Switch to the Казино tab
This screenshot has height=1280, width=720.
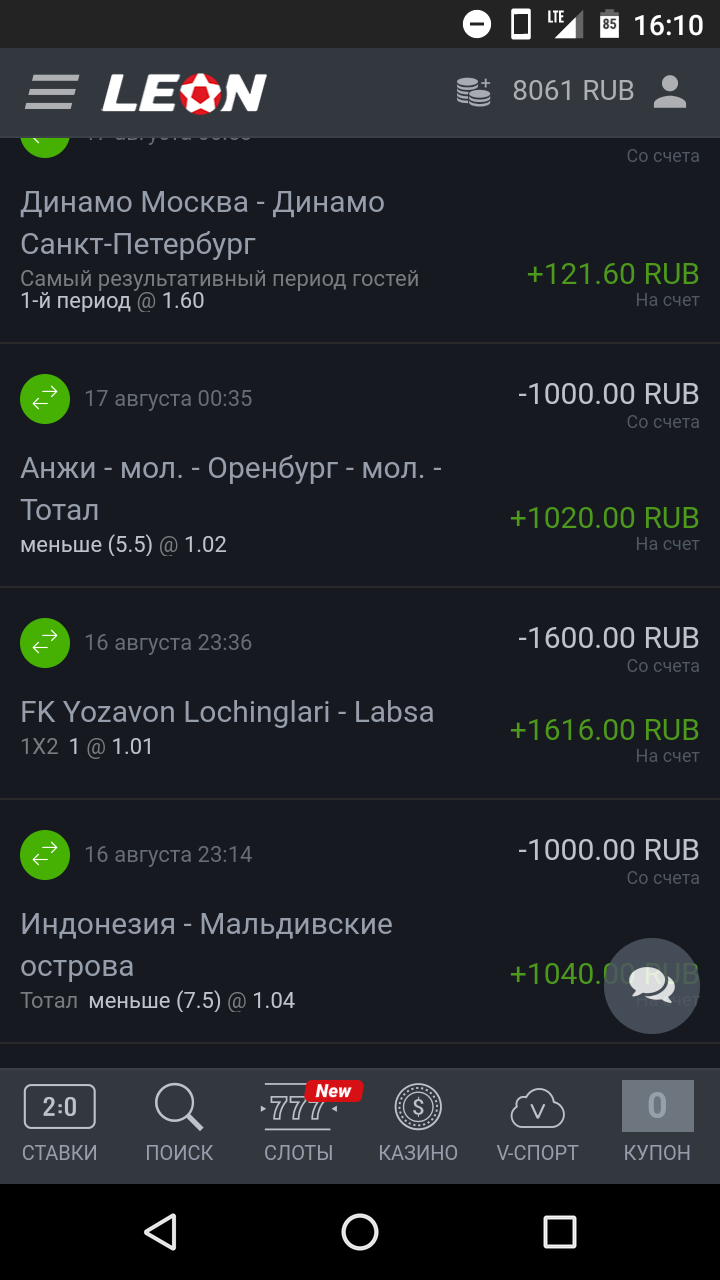point(418,1124)
